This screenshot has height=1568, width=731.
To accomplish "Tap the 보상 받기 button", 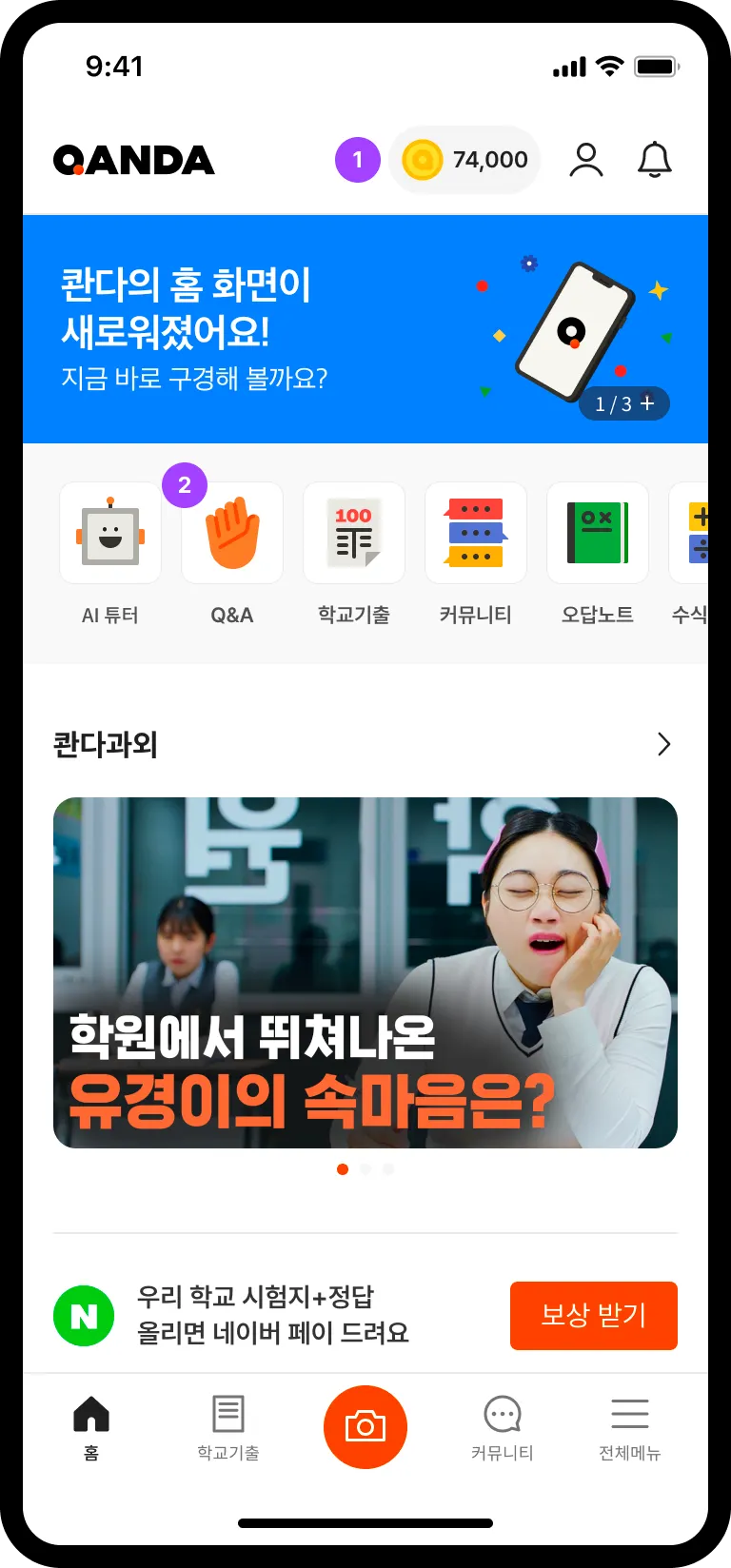I will 593,1315.
